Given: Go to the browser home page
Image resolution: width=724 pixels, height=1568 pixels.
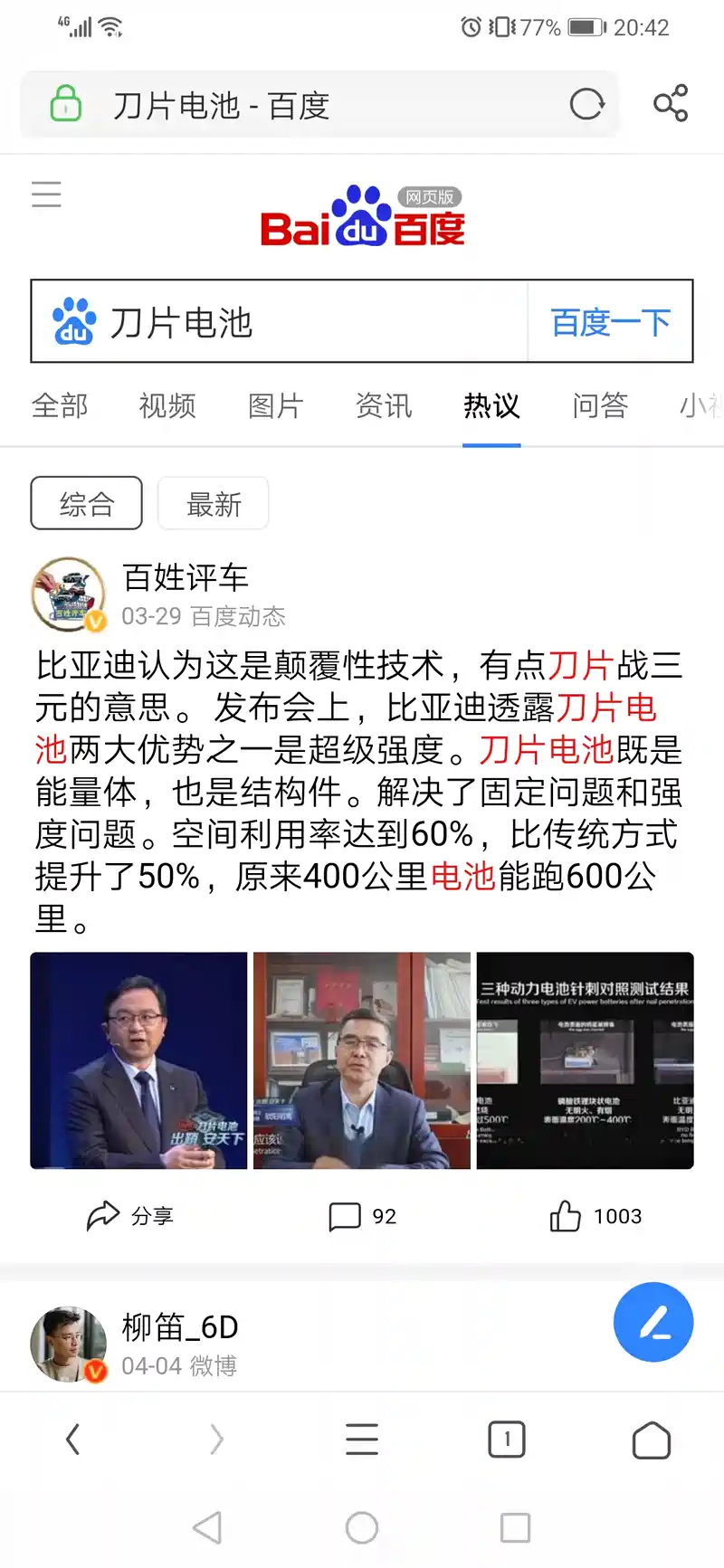Looking at the screenshot, I should click(651, 1439).
